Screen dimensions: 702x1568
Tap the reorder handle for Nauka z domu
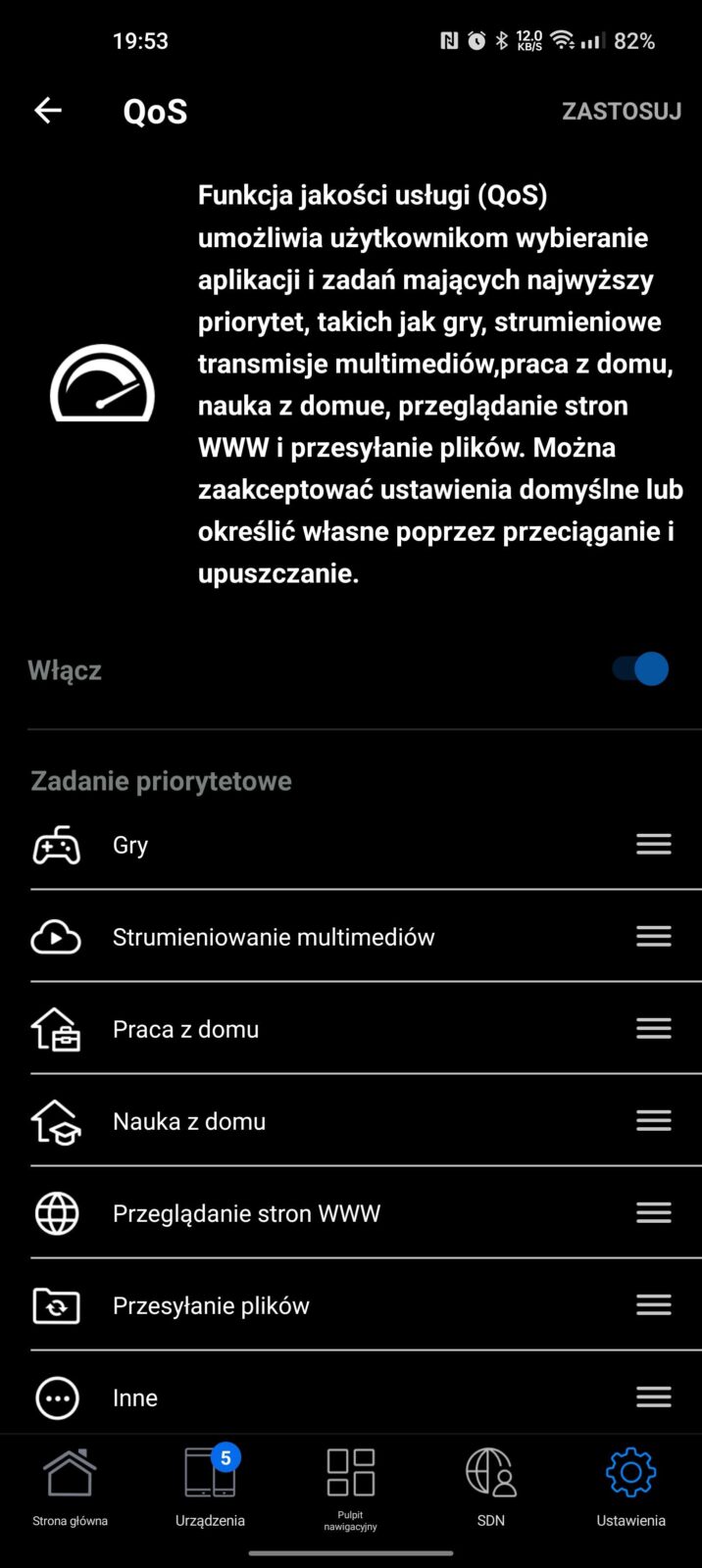point(653,1120)
